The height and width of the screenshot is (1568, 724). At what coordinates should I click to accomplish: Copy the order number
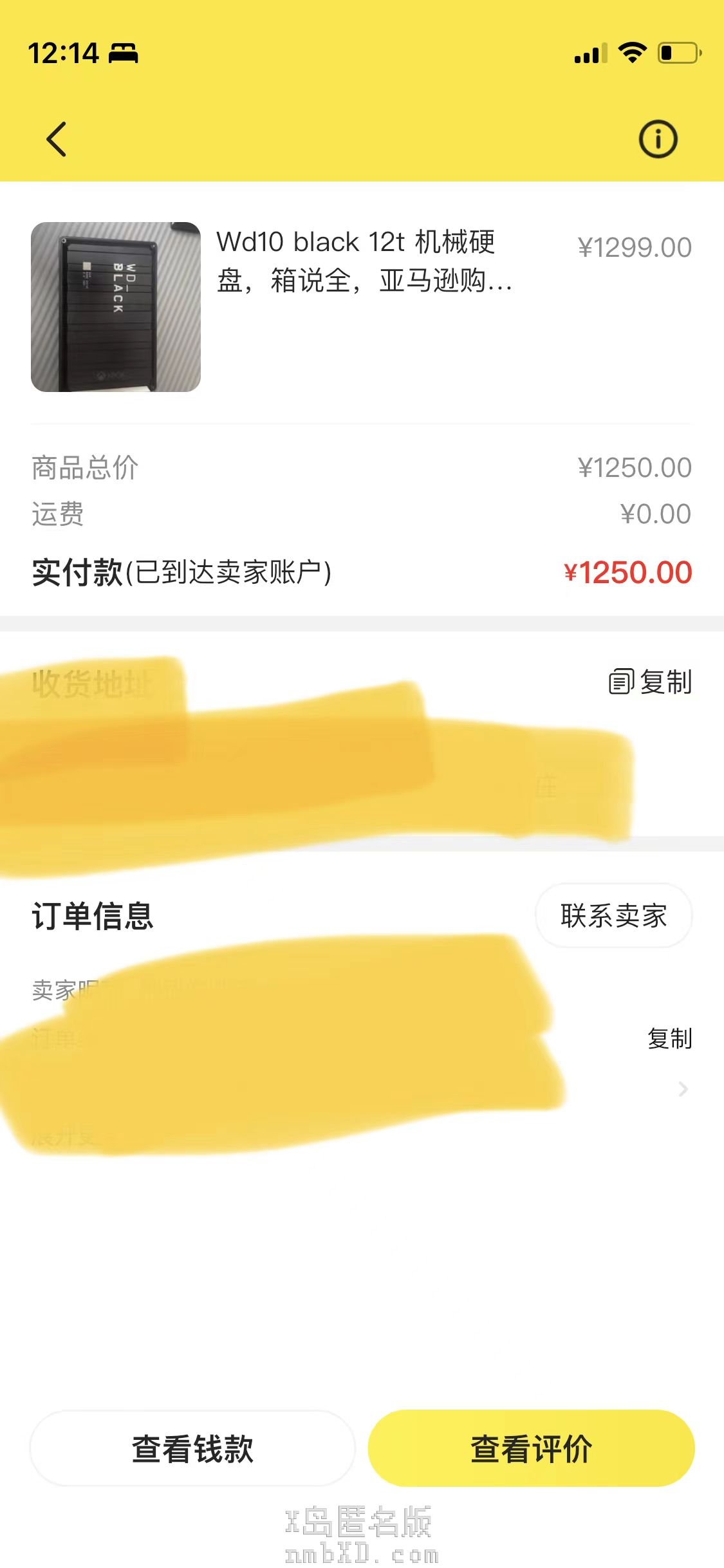[x=669, y=1038]
